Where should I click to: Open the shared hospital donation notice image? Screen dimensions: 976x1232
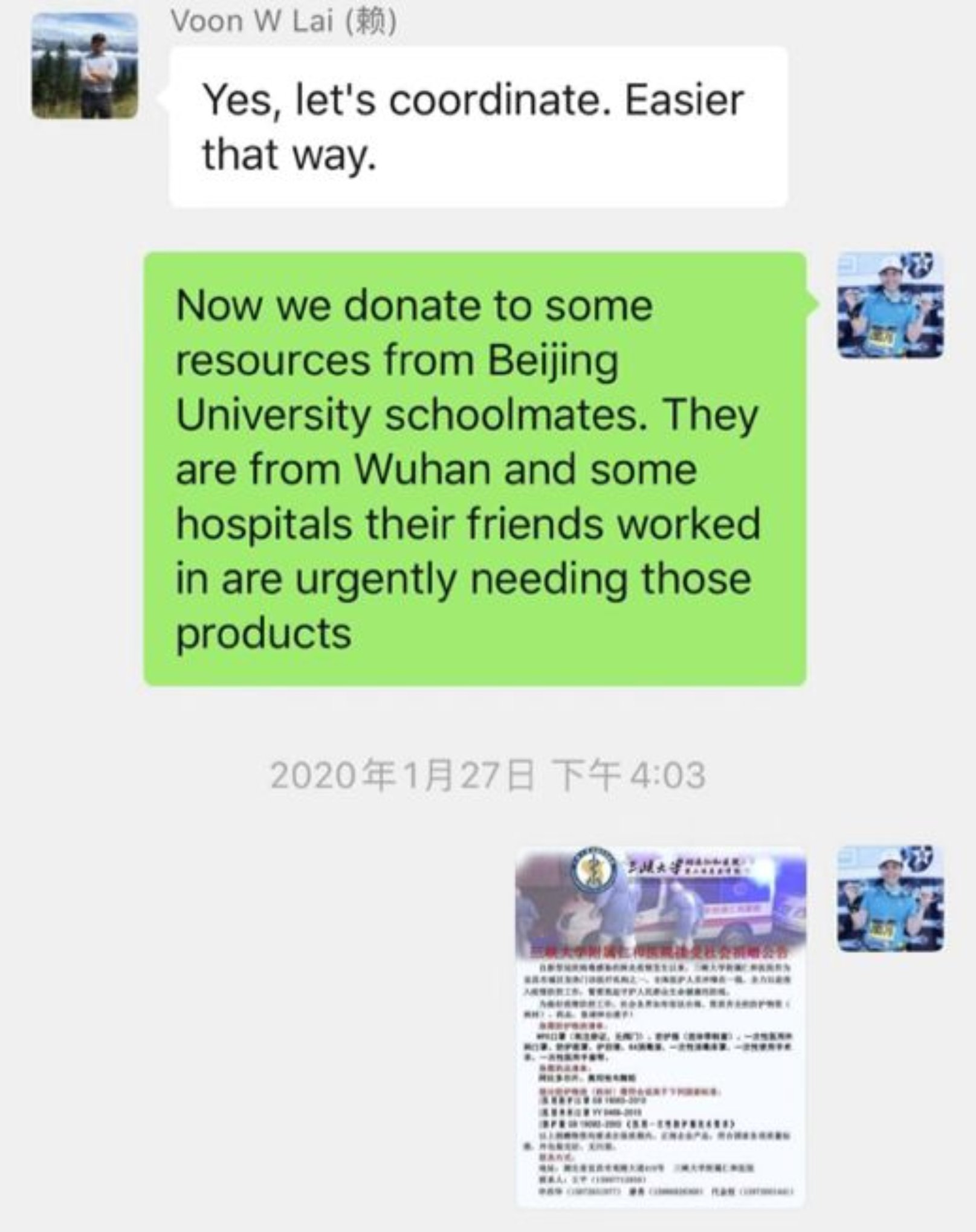pos(661,1027)
